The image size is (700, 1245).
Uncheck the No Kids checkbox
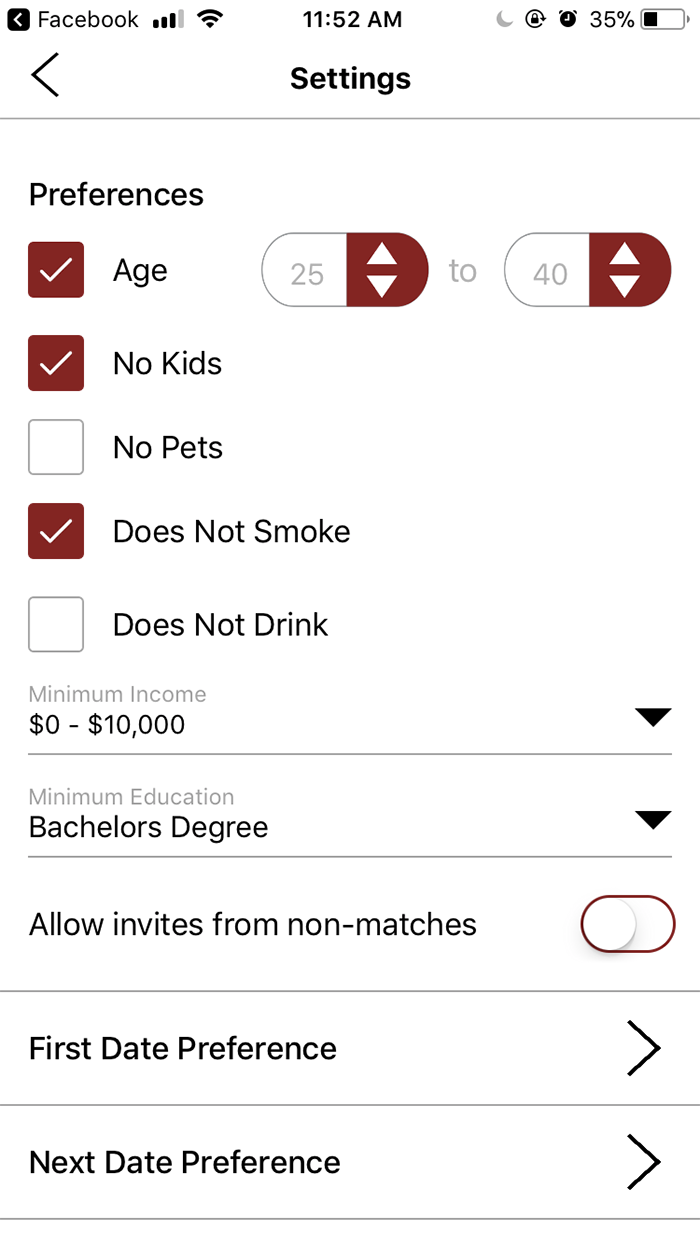56,363
